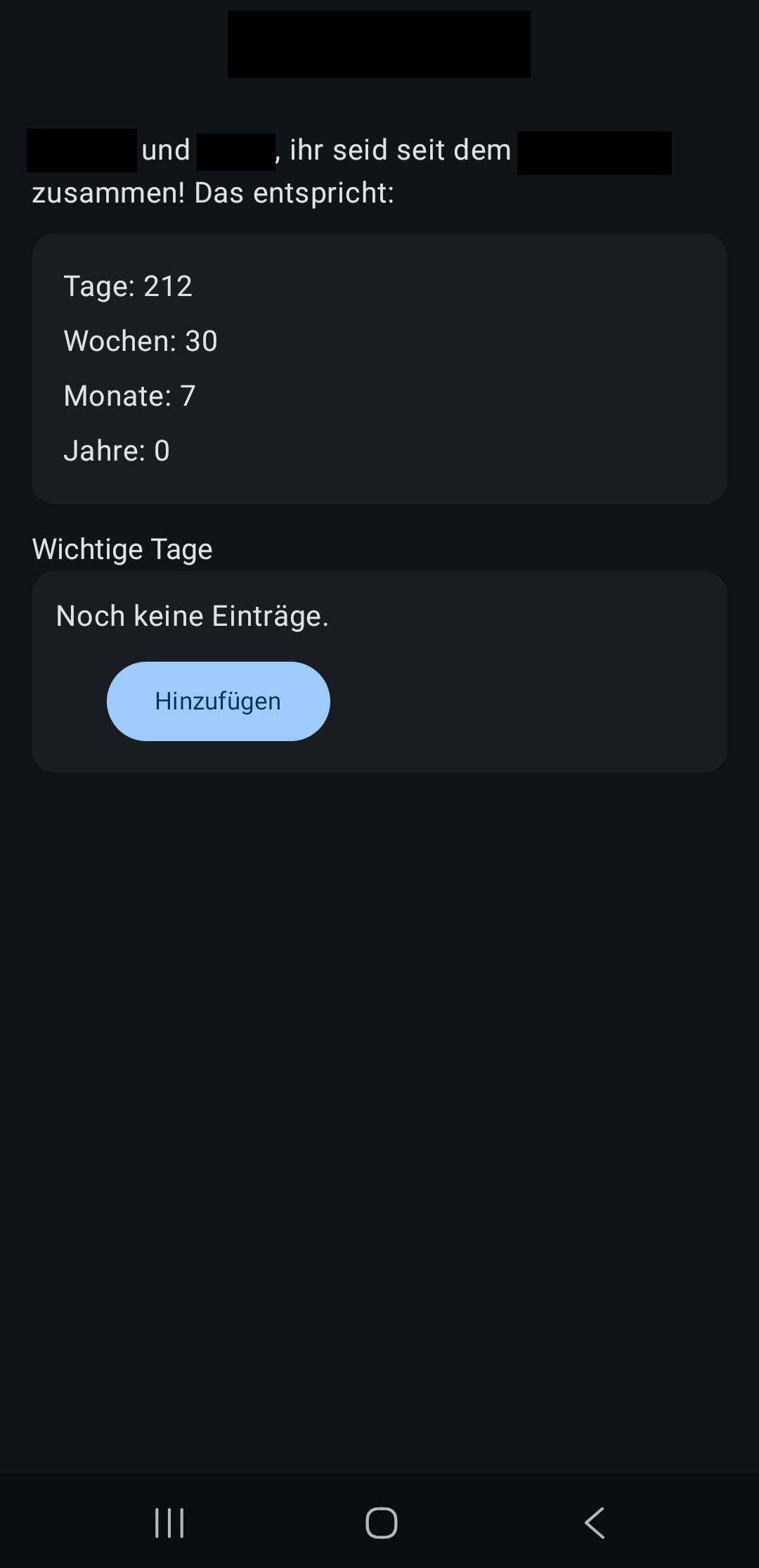The width and height of the screenshot is (759, 1568).
Task: Select the Monate: 7 entry
Action: click(x=129, y=396)
